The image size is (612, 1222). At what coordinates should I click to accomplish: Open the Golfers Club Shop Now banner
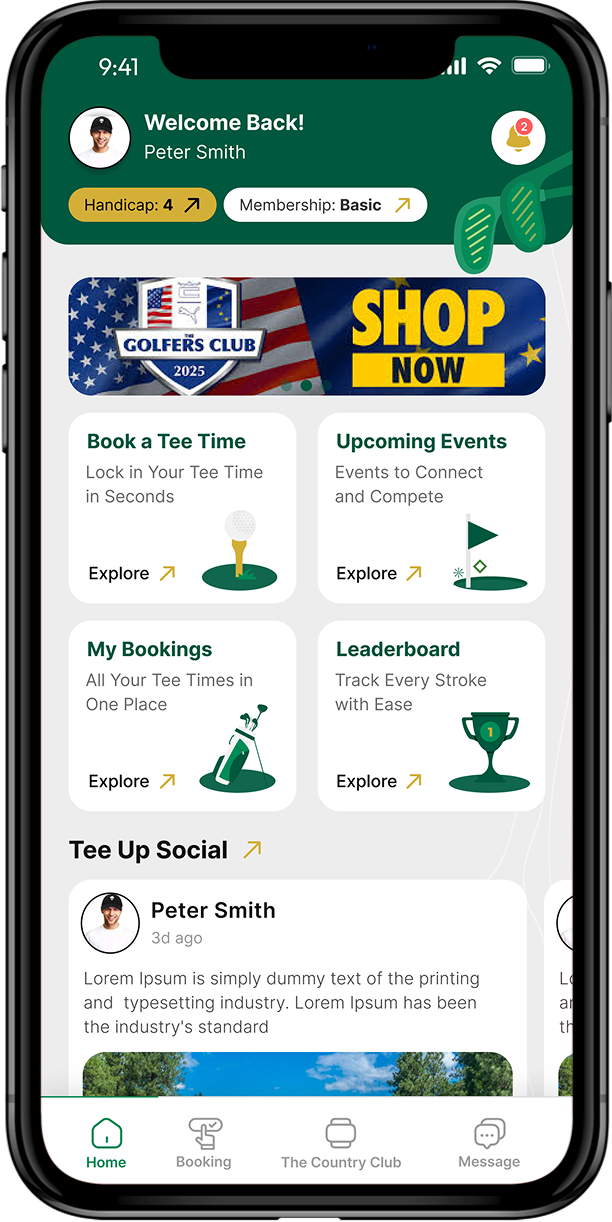[x=306, y=336]
